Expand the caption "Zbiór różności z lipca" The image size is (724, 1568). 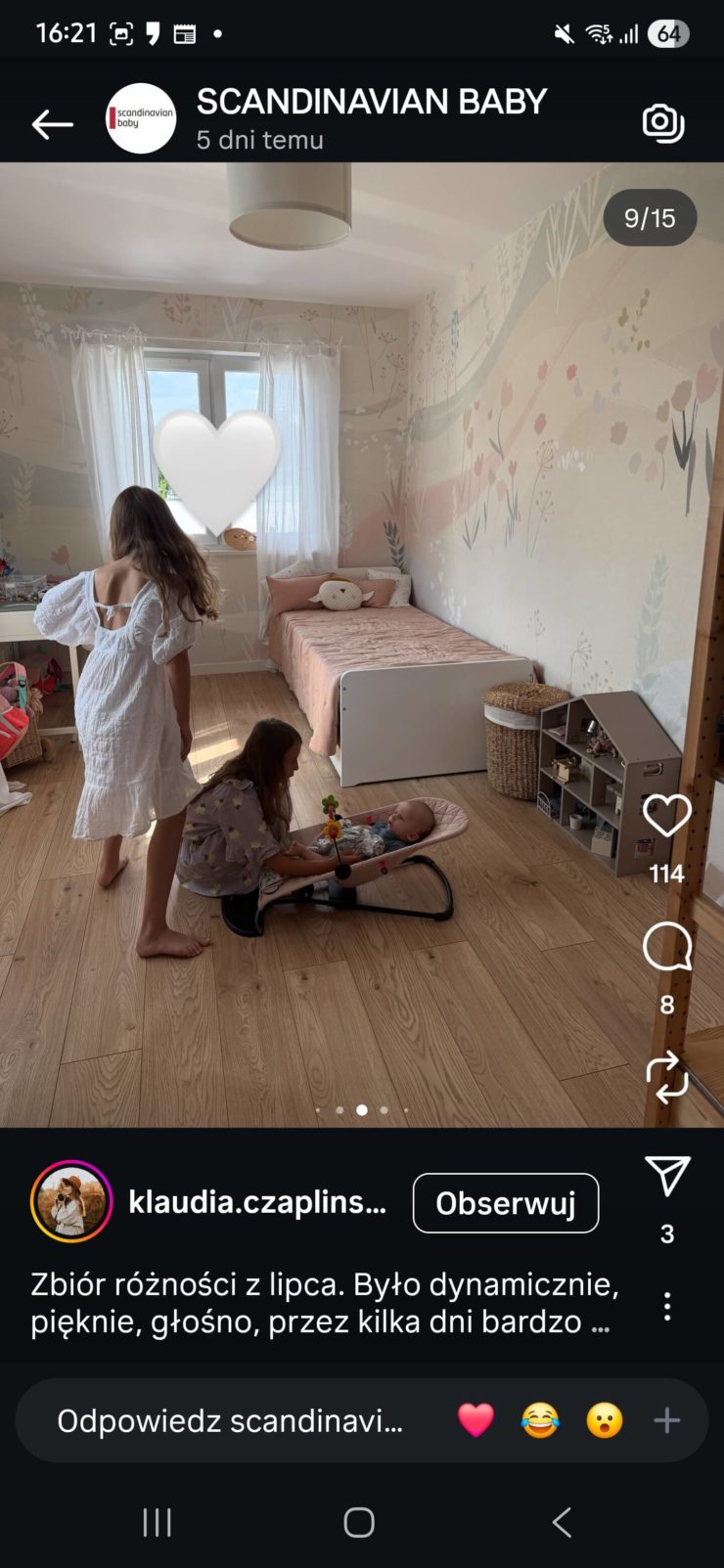click(323, 1303)
